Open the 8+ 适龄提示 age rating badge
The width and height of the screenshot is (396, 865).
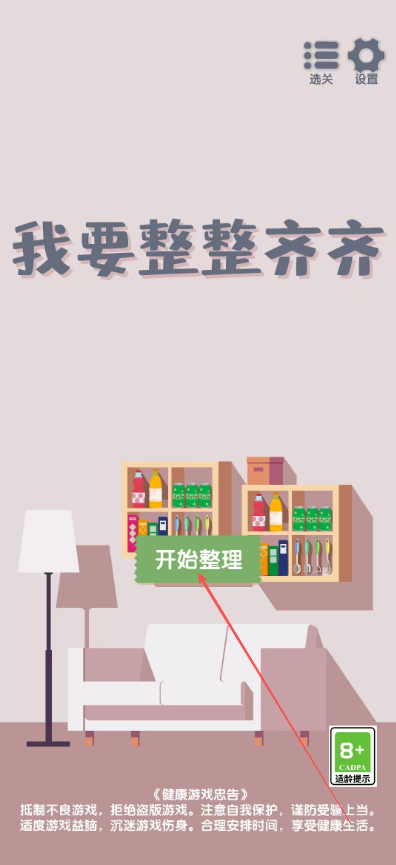[x=353, y=756]
